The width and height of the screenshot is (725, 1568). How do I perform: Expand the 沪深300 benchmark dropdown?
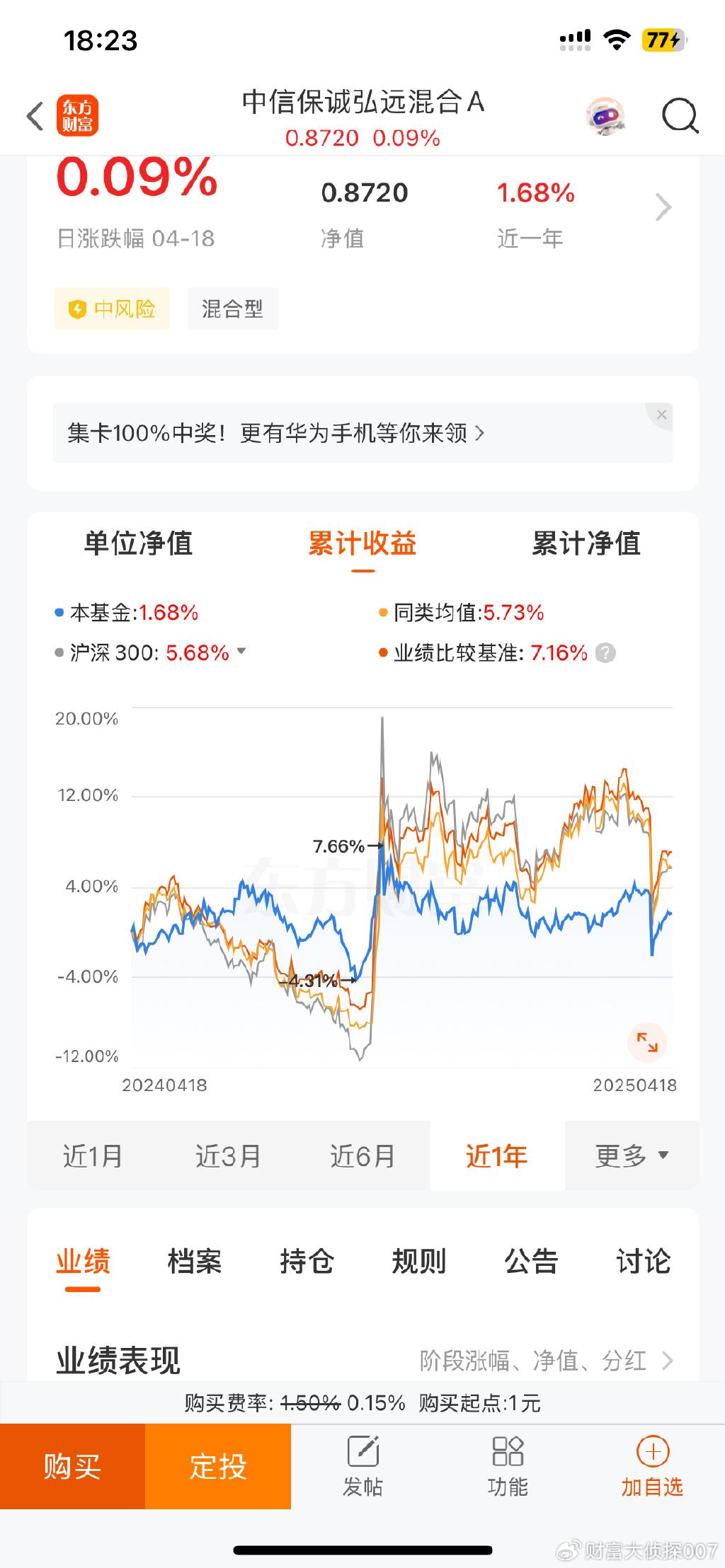coord(241,651)
